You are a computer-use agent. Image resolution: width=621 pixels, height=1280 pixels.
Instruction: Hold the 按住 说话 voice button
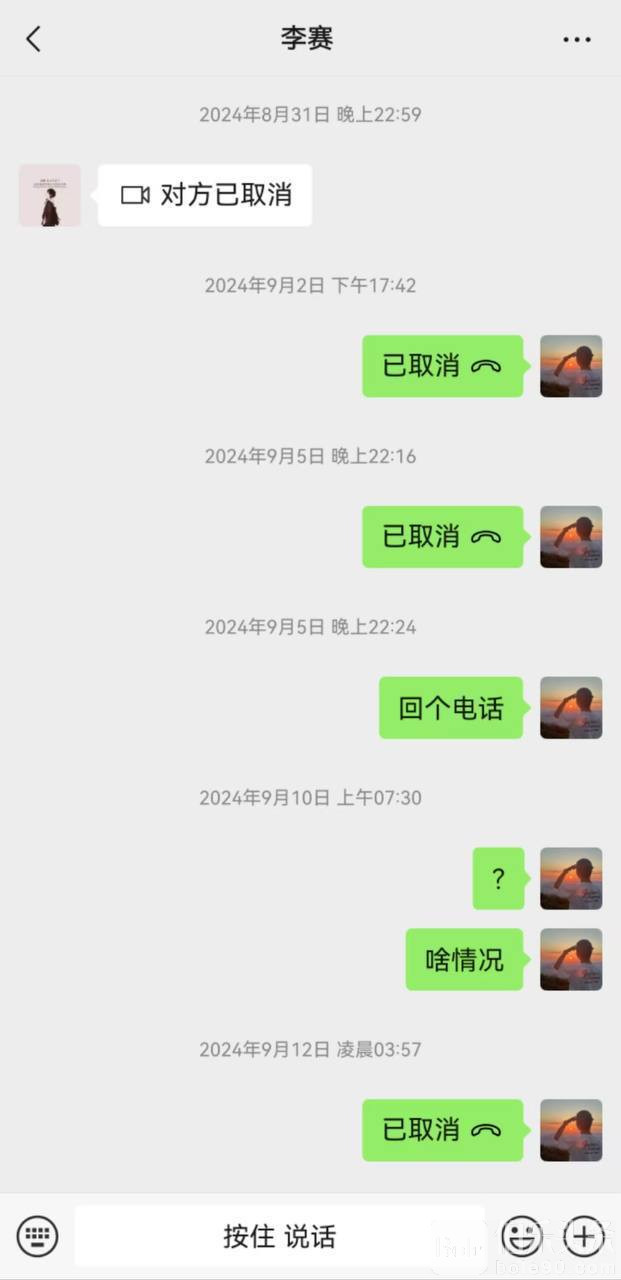coord(280,1236)
